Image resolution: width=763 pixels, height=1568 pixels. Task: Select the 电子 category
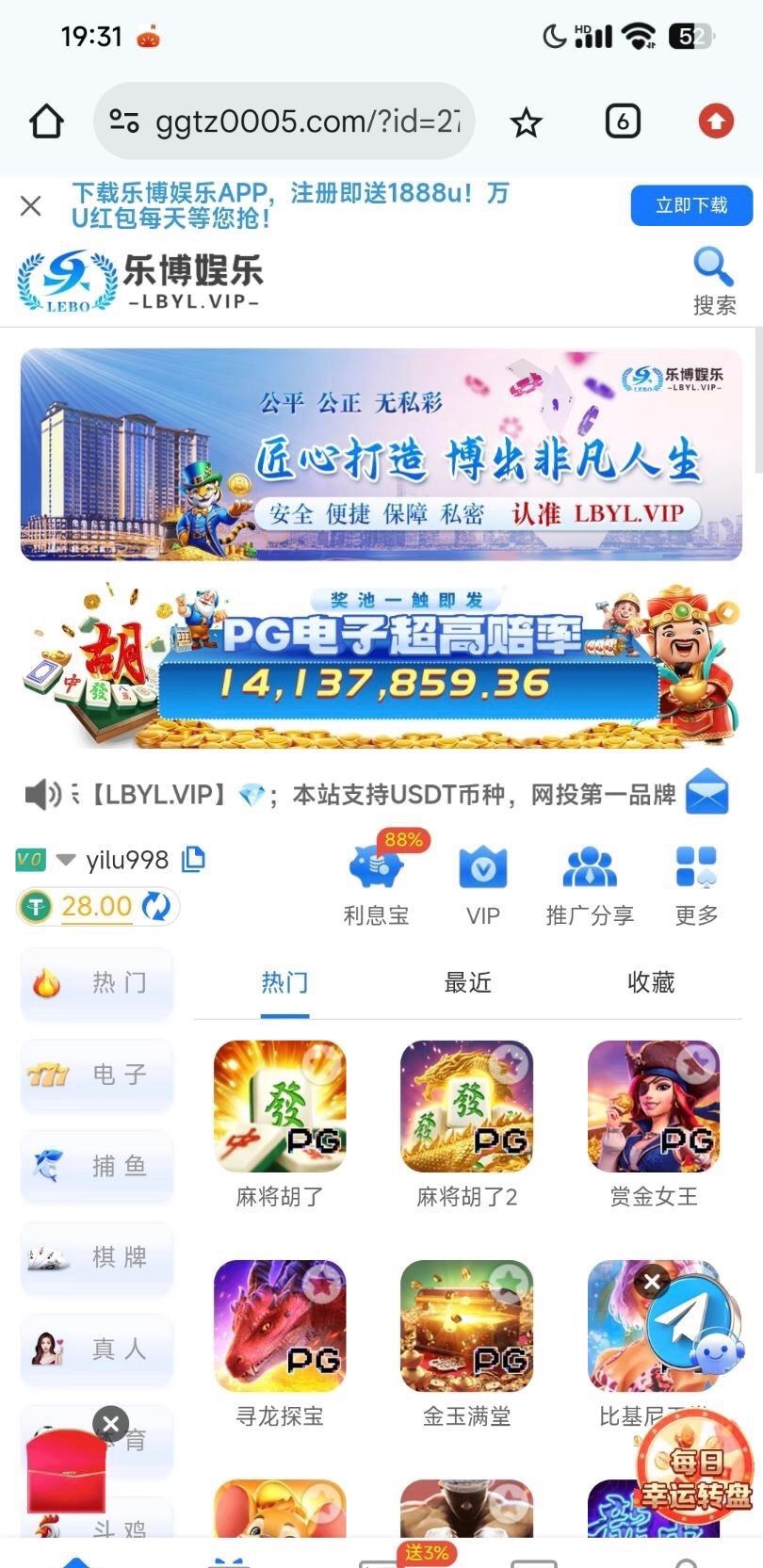pyautogui.click(x=97, y=1075)
